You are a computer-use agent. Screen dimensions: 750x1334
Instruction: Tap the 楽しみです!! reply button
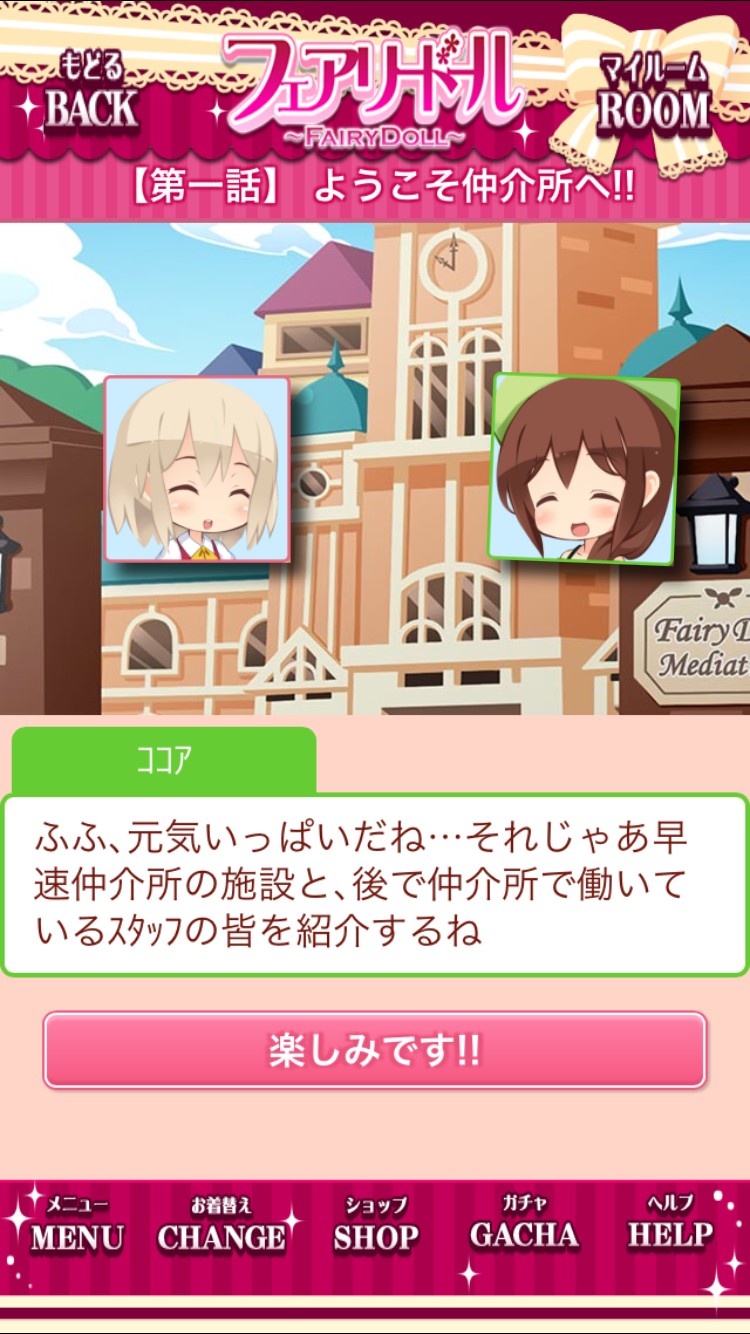pyautogui.click(x=375, y=1050)
